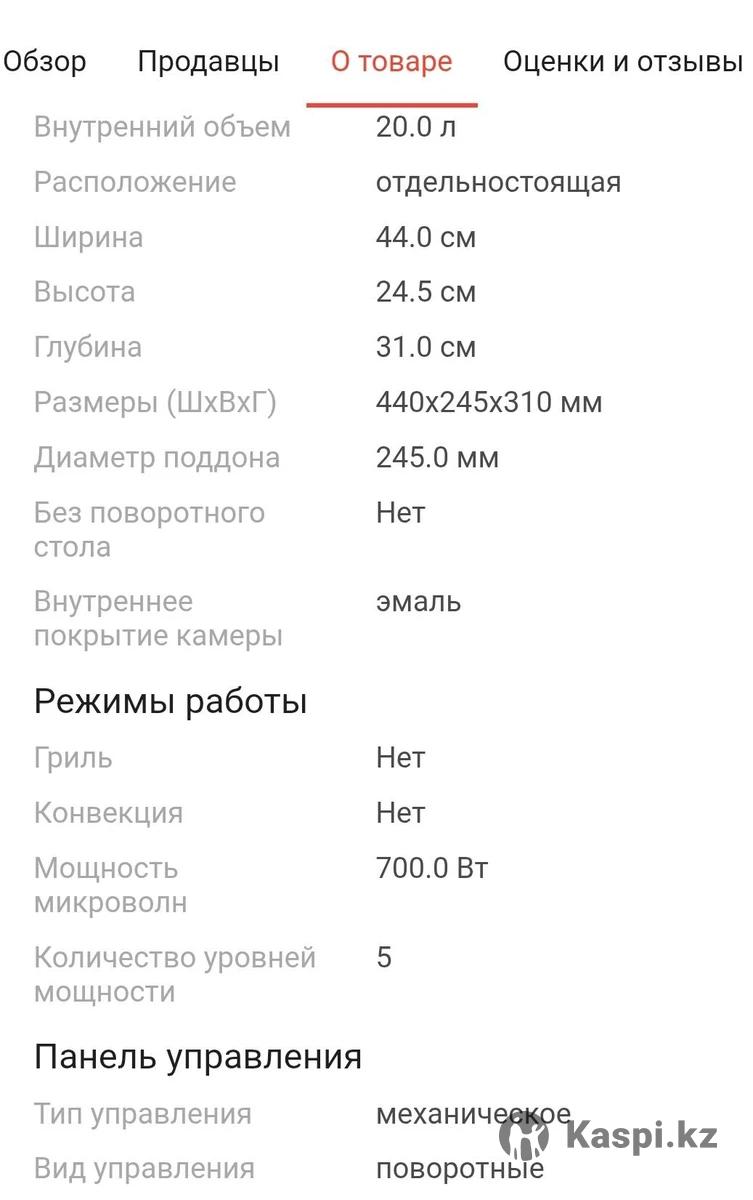Switch to the Обзор tab
Screen dimensions: 753x1200
(45, 62)
